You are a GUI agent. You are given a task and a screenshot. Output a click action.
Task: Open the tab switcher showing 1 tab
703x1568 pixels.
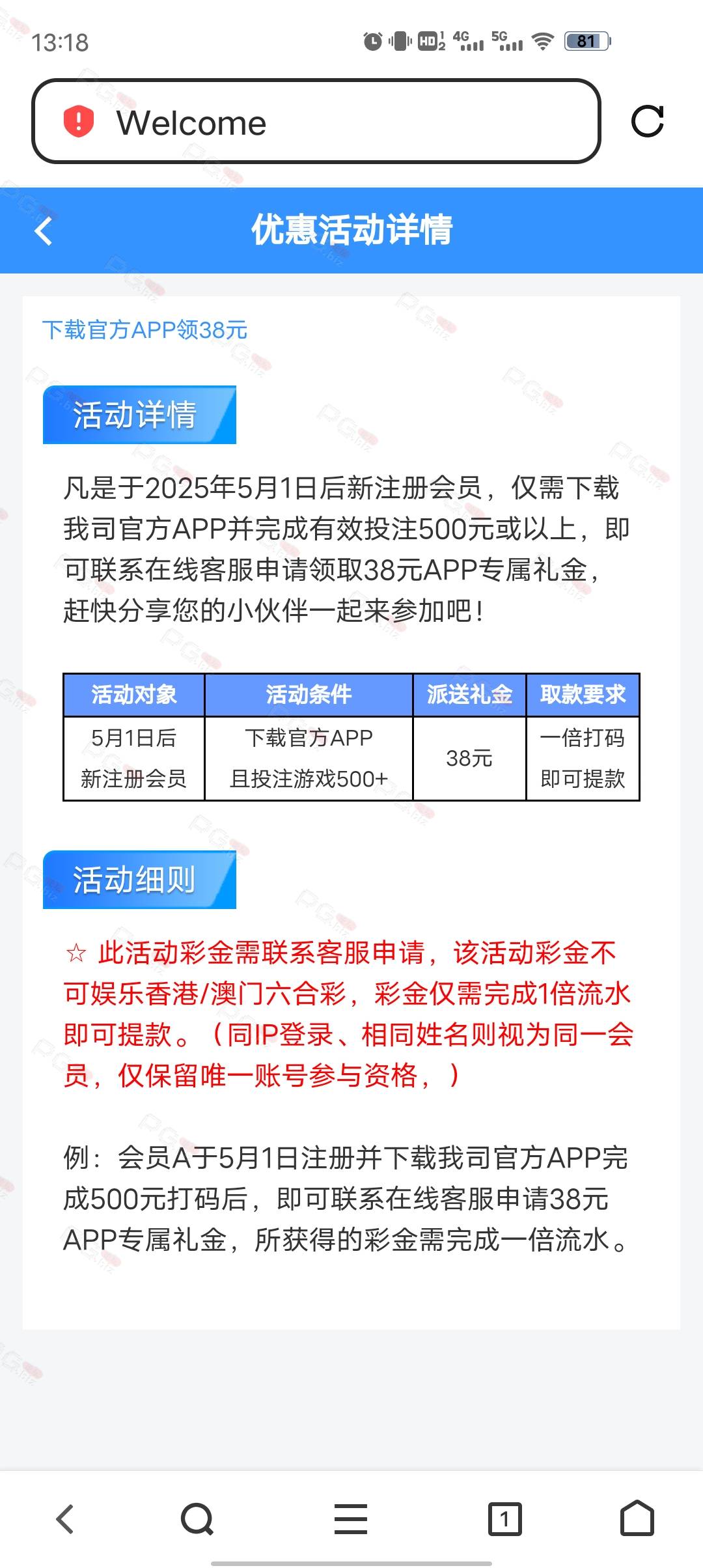(x=504, y=1519)
